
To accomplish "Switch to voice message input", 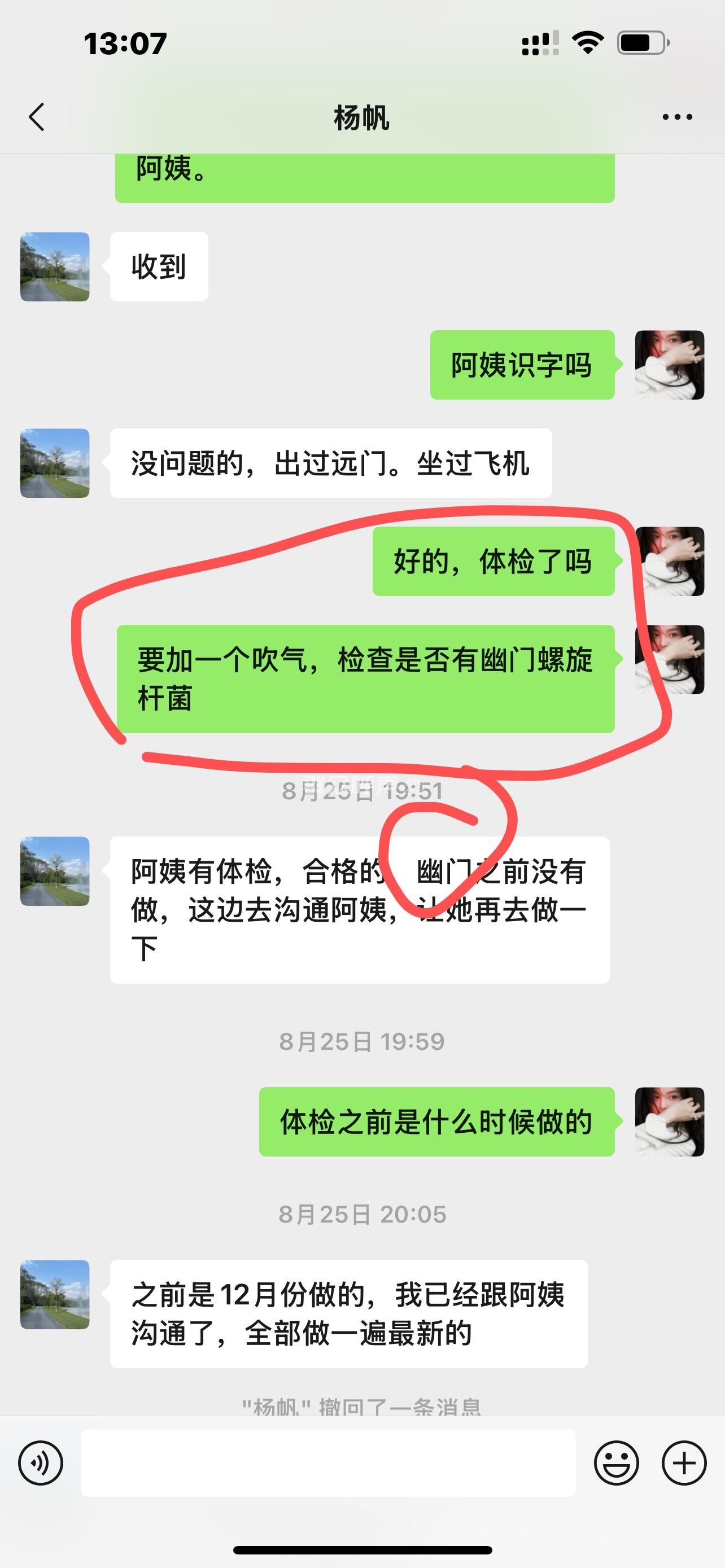I will pos(41,1464).
